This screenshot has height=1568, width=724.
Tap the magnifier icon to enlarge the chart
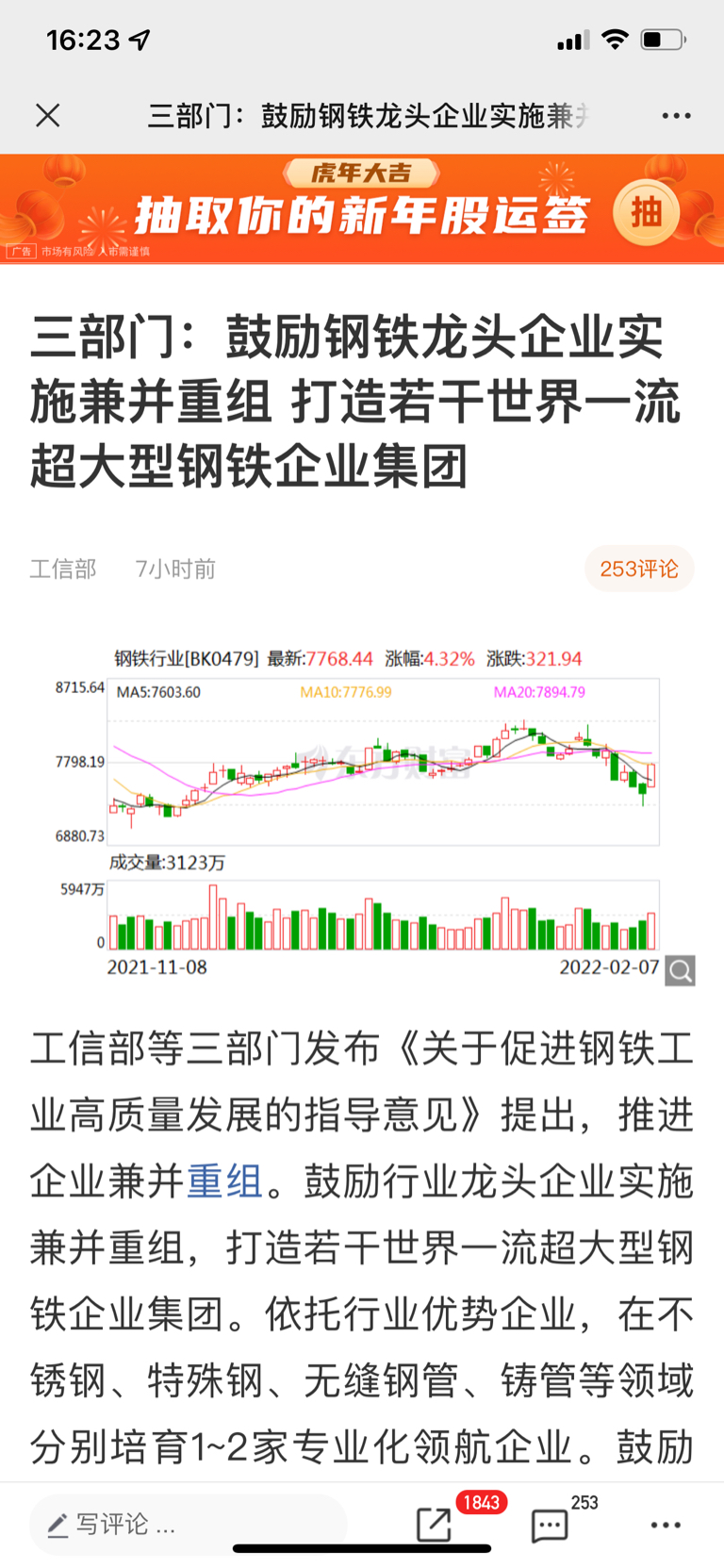(x=678, y=968)
